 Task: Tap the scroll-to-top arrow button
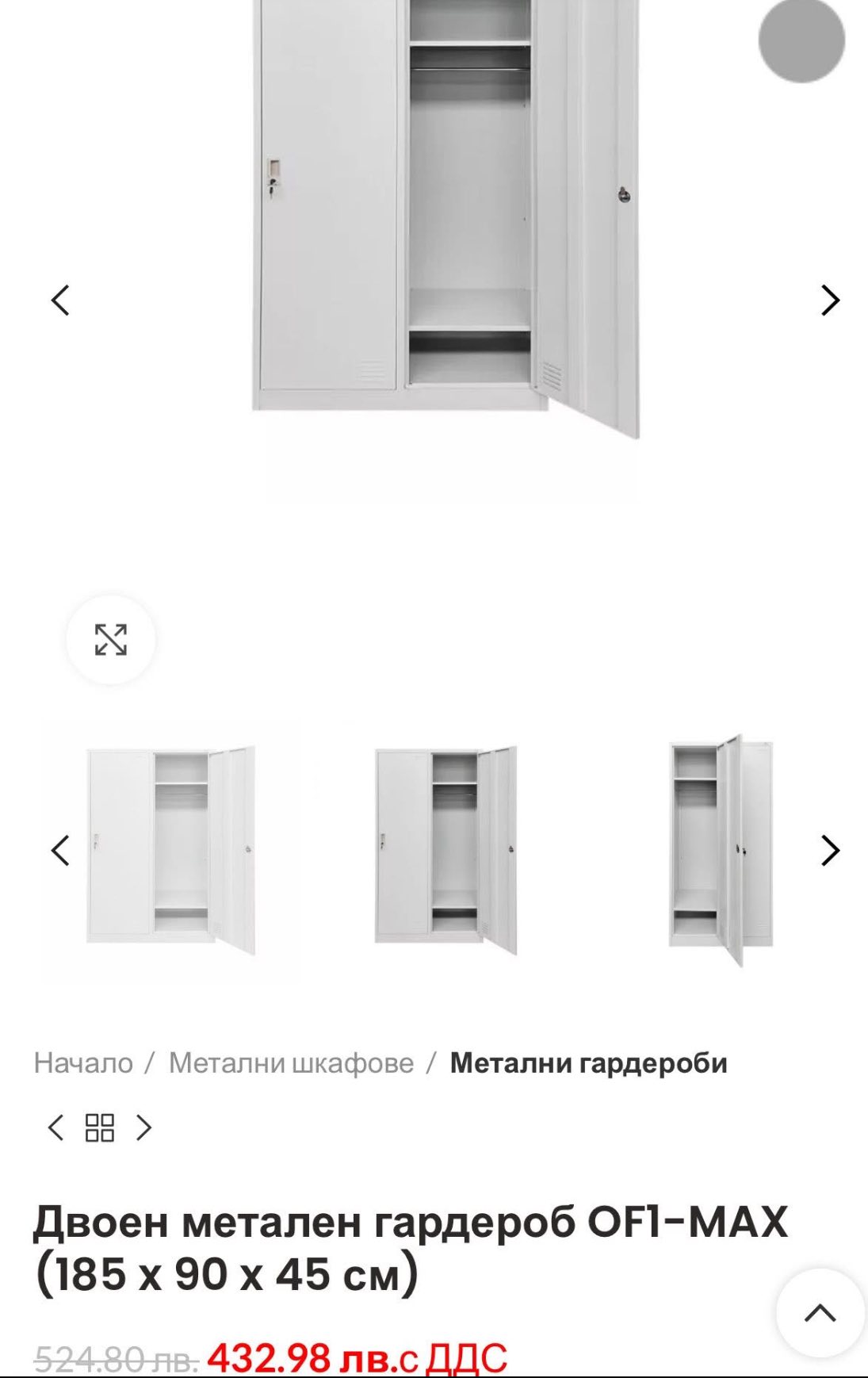(x=820, y=1313)
